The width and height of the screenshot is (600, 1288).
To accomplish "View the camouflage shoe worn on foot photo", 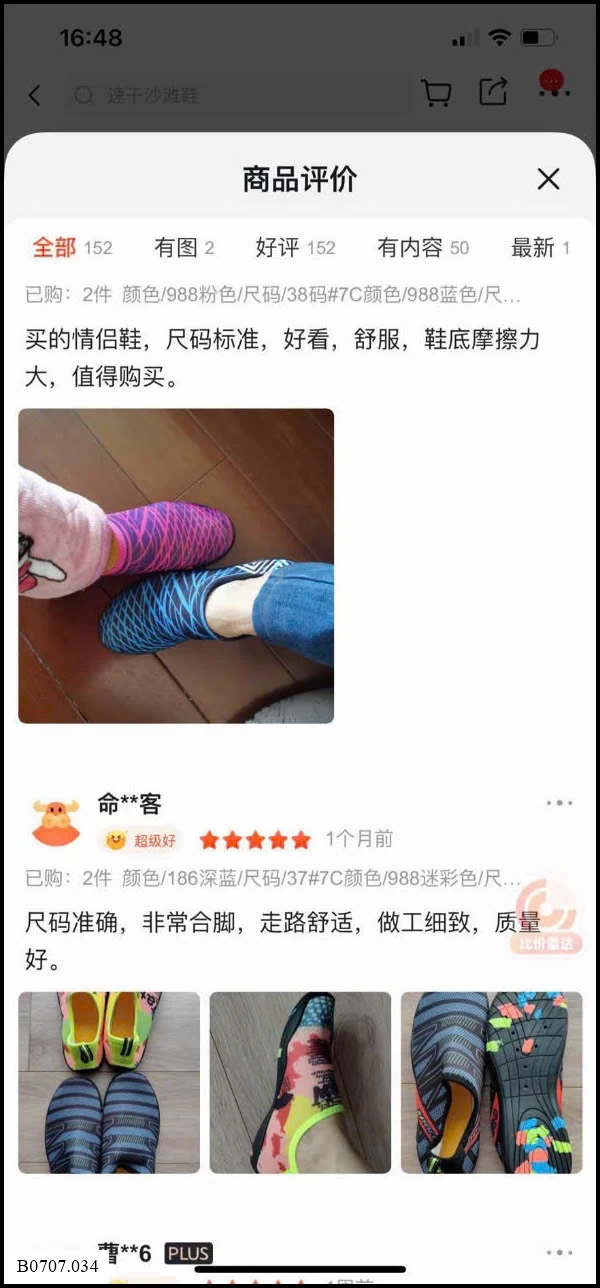I will pyautogui.click(x=300, y=1083).
